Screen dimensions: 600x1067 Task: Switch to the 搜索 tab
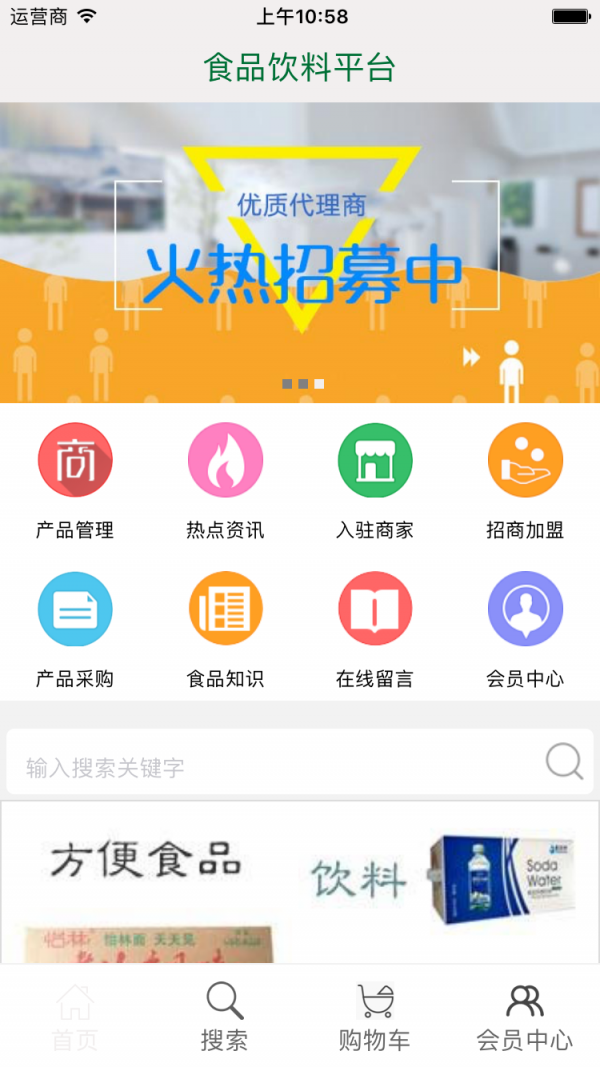pyautogui.click(x=225, y=1016)
